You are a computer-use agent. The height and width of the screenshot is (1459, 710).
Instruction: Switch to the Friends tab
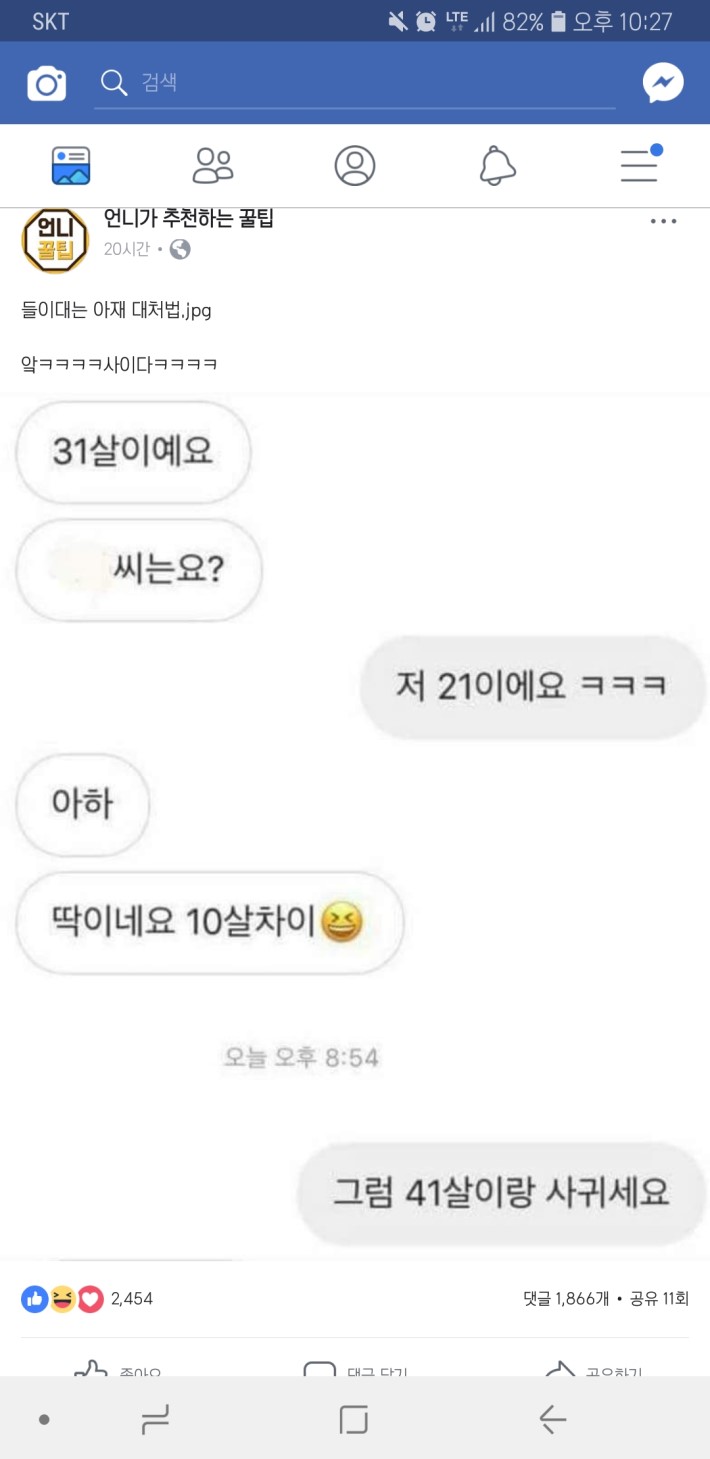(213, 165)
